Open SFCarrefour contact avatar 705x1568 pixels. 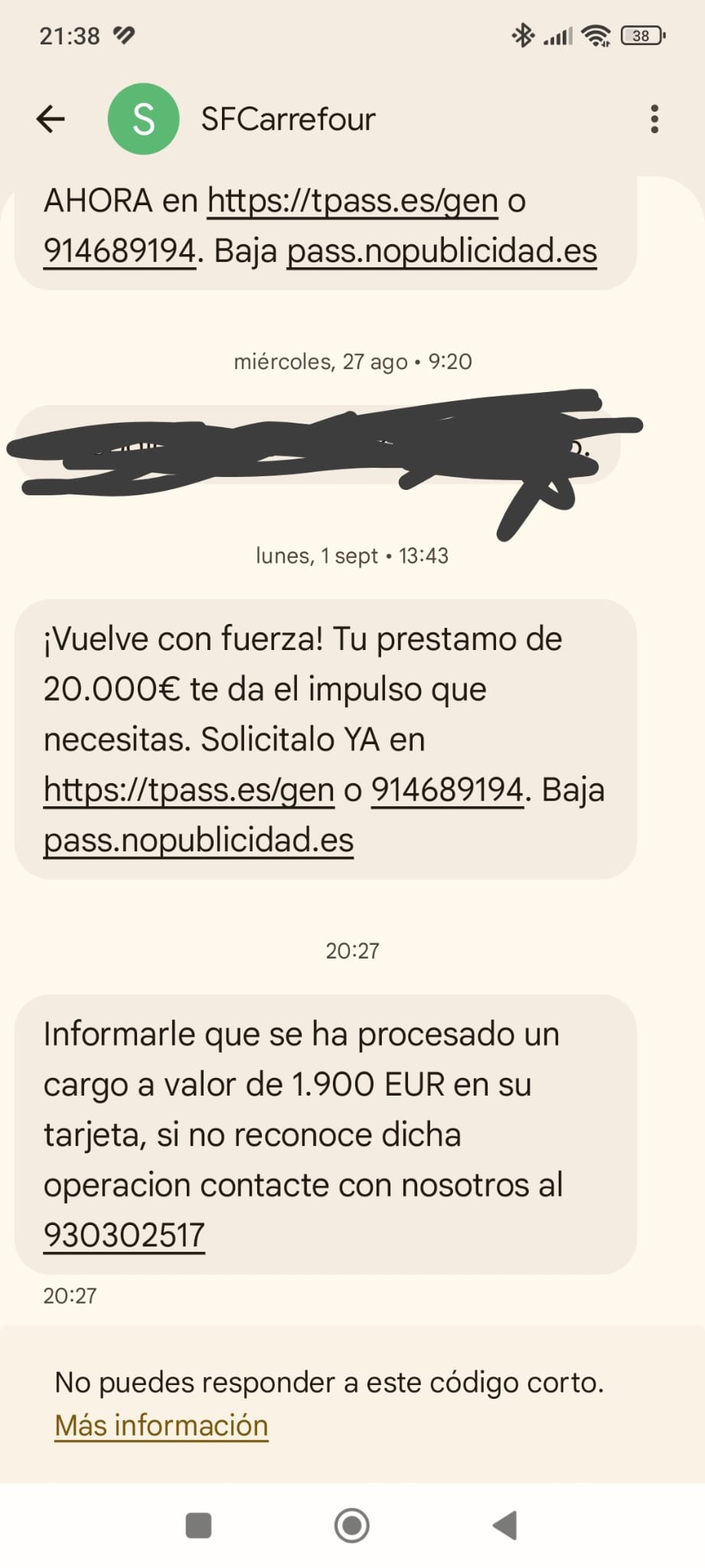143,119
